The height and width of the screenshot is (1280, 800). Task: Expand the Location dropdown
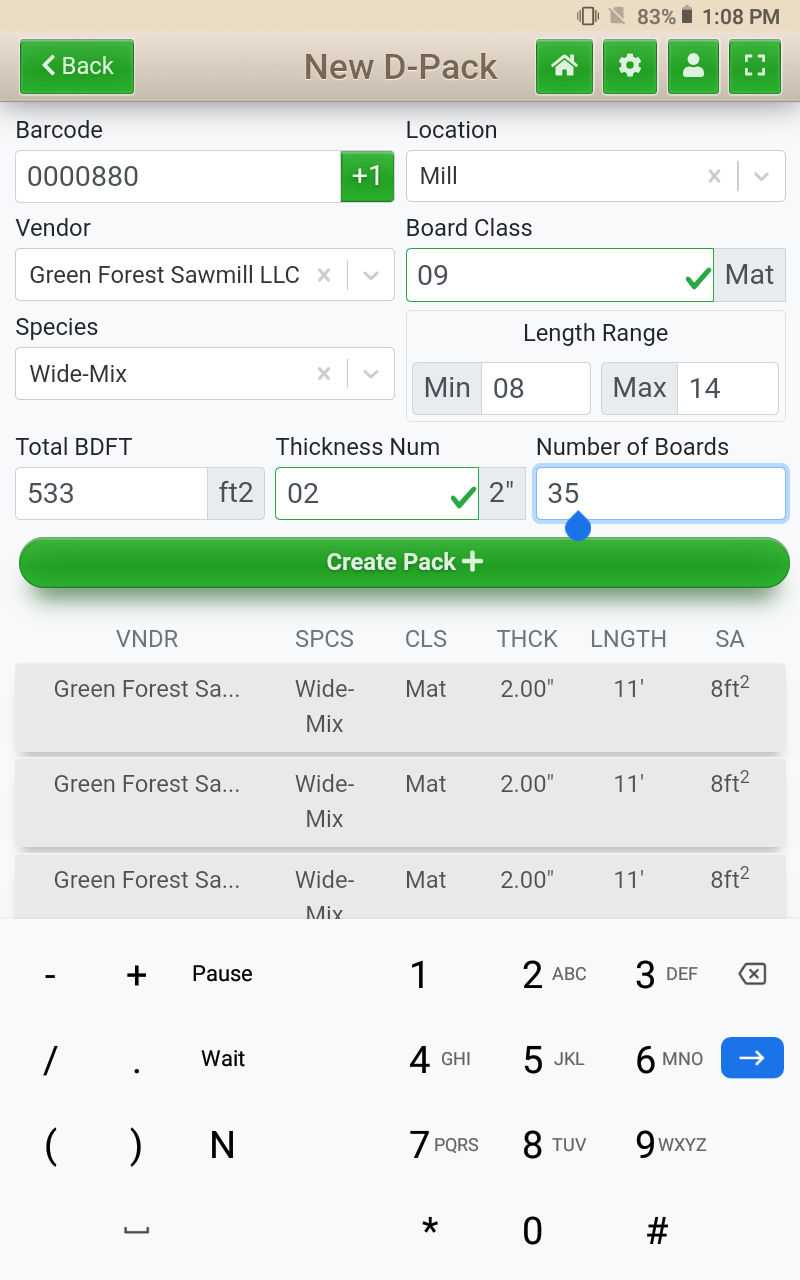[762, 177]
